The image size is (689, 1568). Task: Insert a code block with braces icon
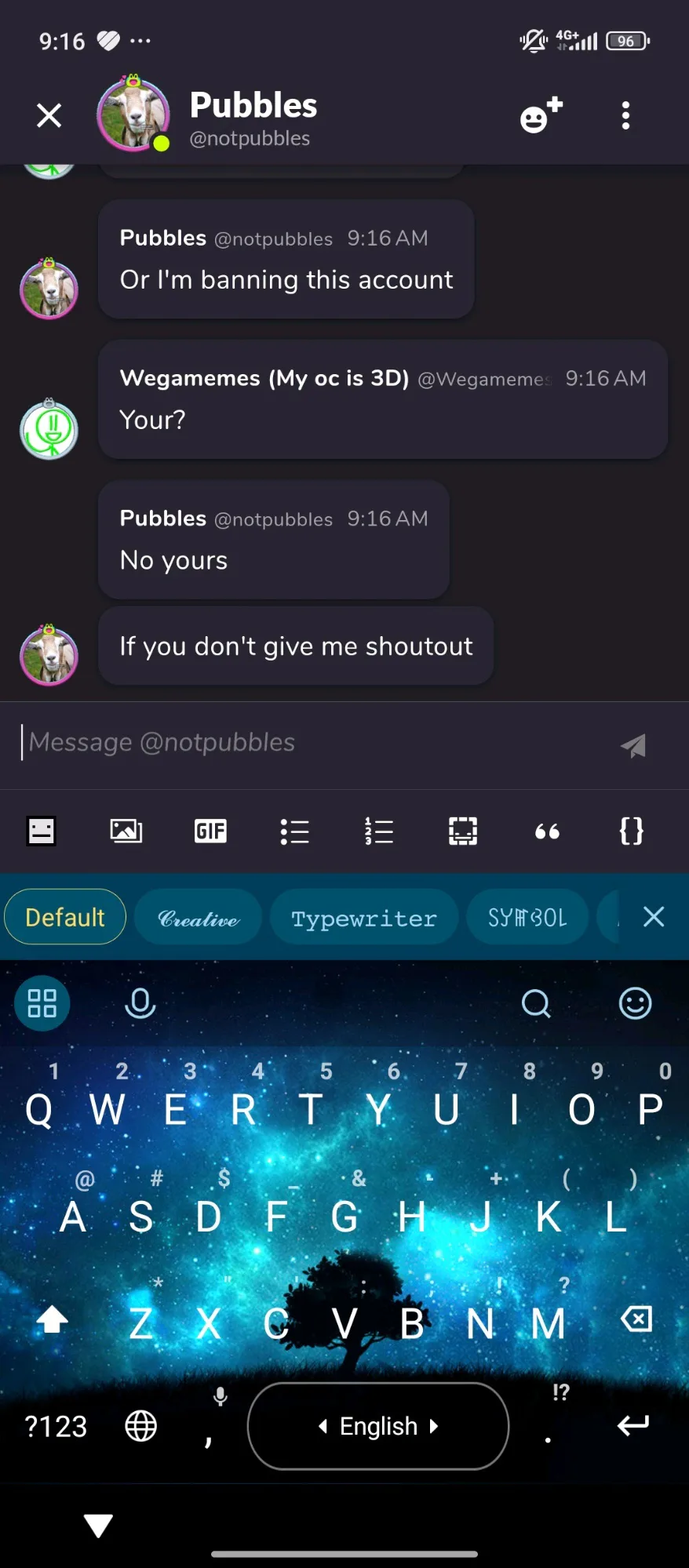tap(631, 831)
